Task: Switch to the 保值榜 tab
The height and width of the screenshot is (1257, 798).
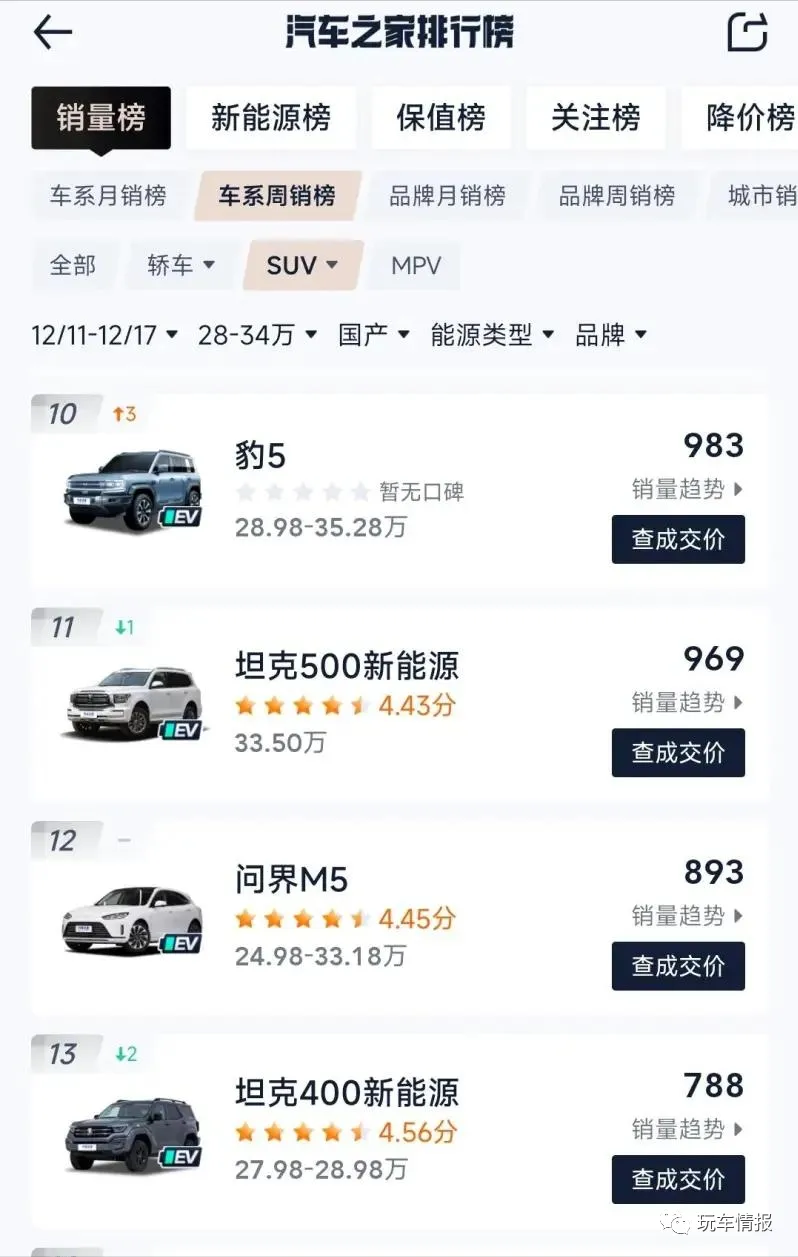Action: [441, 118]
